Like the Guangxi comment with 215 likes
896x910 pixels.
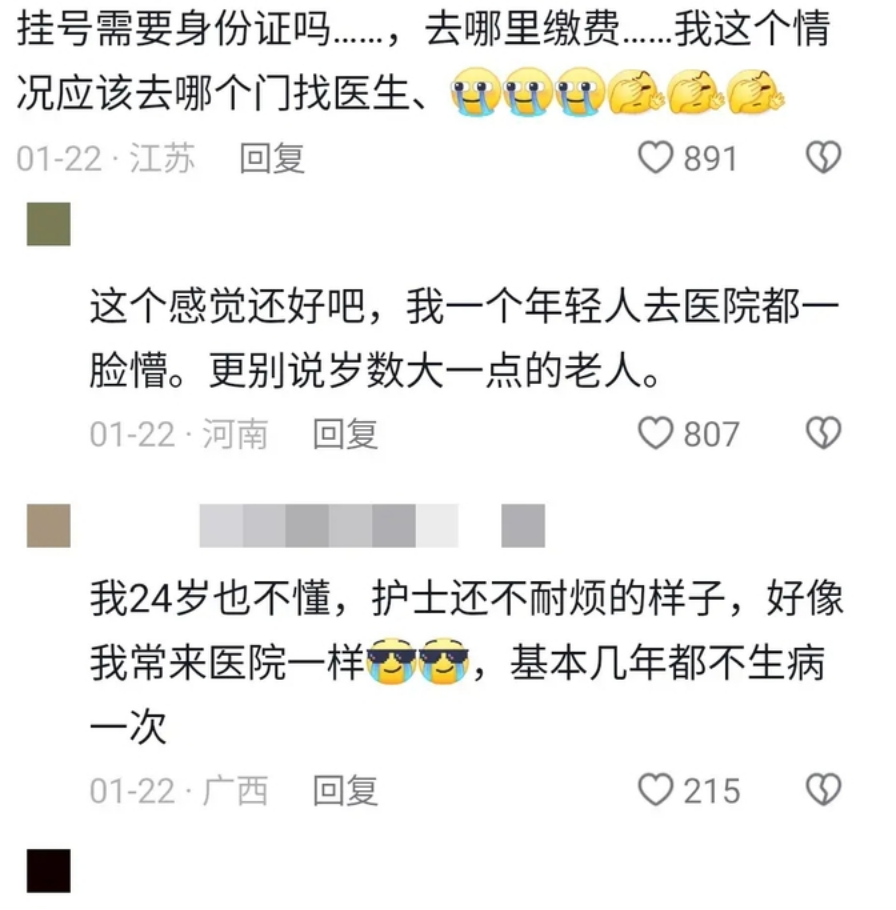click(656, 790)
